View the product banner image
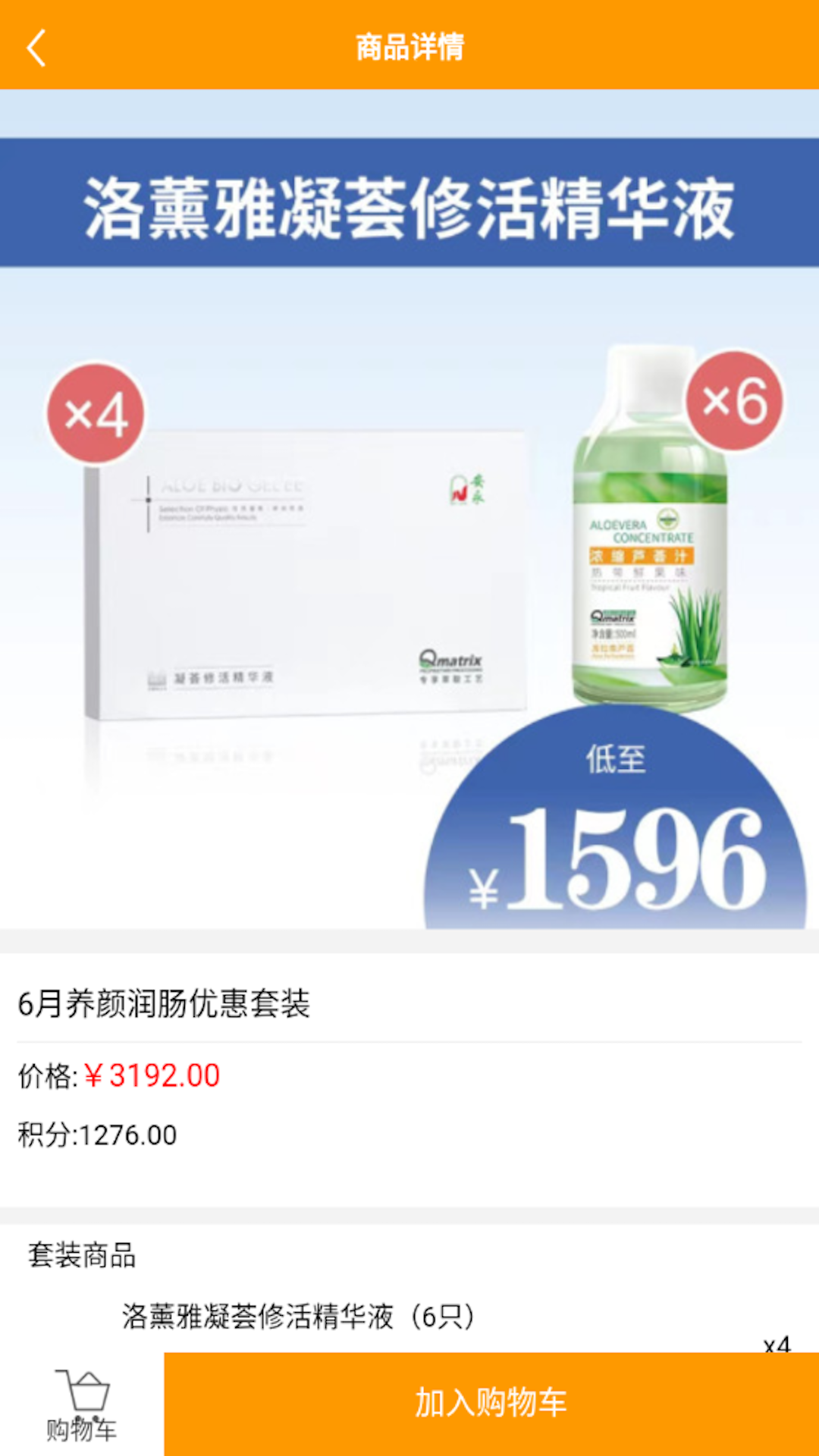Image resolution: width=819 pixels, height=1456 pixels. 409,508
